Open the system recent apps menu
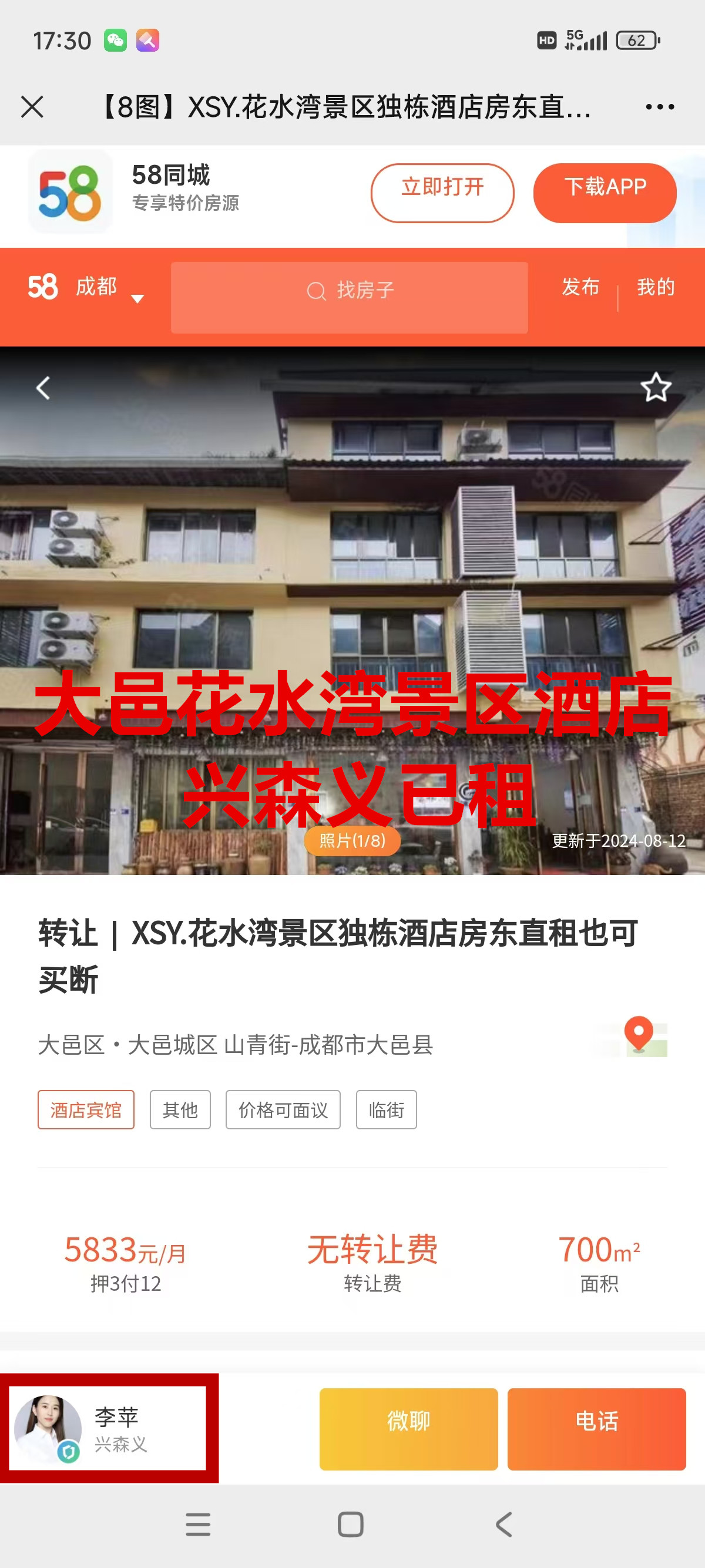The image size is (705, 1568). coord(198,1525)
